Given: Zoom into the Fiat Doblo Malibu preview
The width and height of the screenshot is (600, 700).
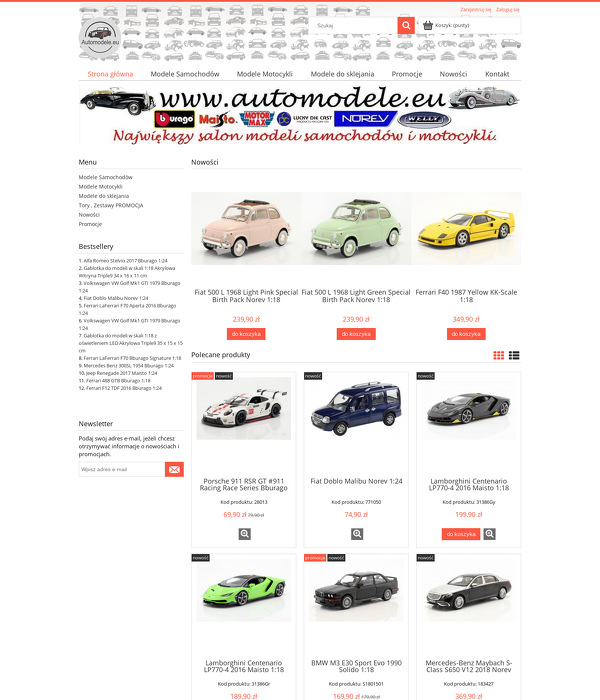Looking at the screenshot, I should coord(357,534).
